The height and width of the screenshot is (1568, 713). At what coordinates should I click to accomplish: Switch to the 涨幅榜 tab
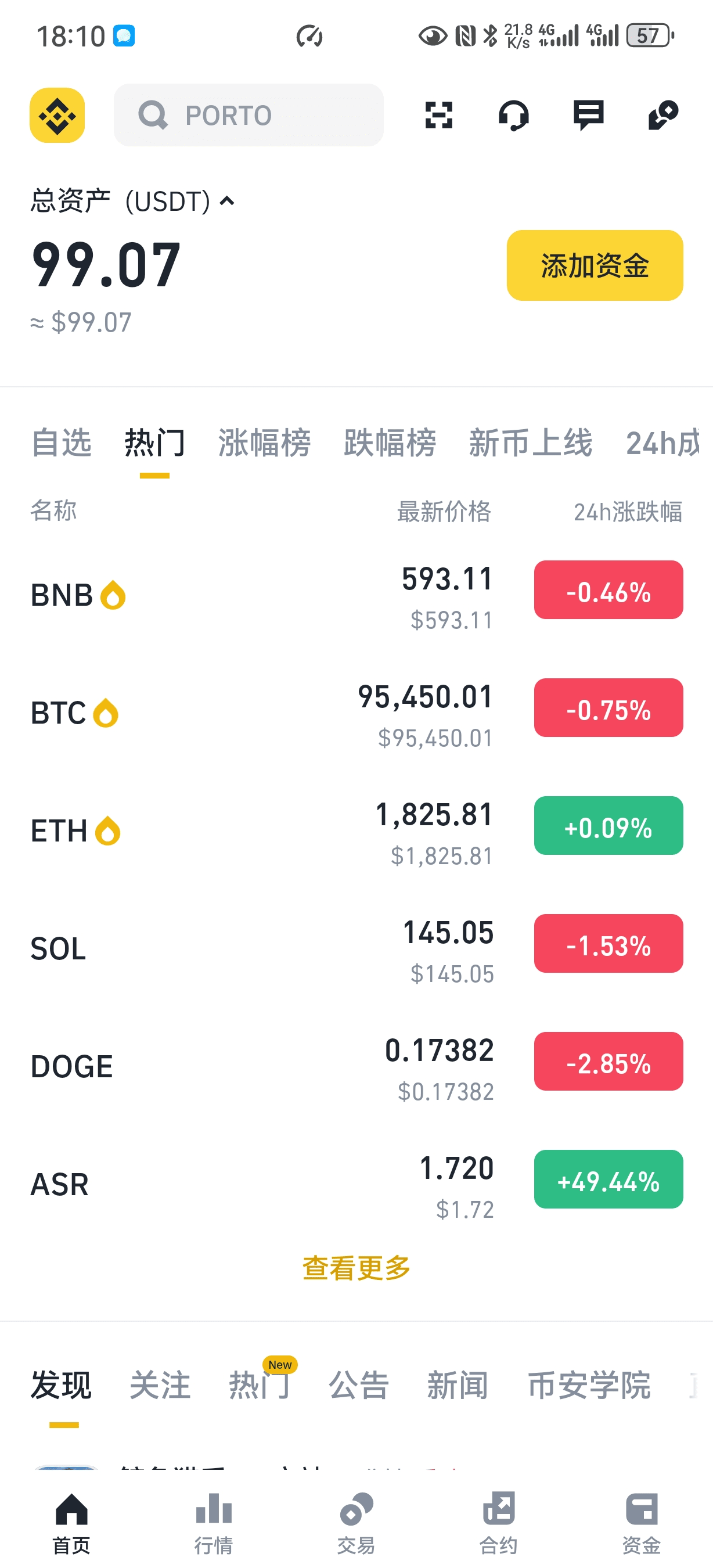click(264, 443)
